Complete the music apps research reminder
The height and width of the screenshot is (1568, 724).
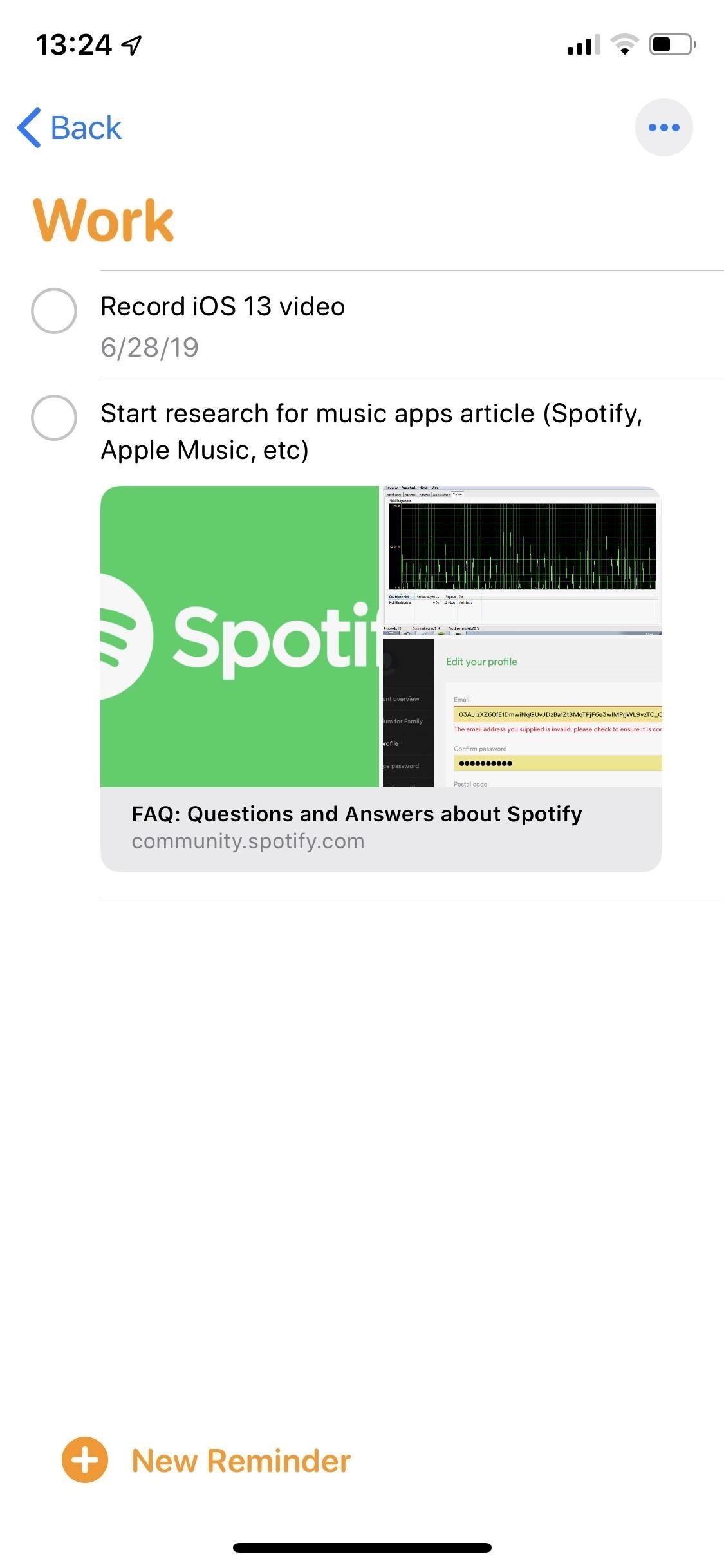54,418
